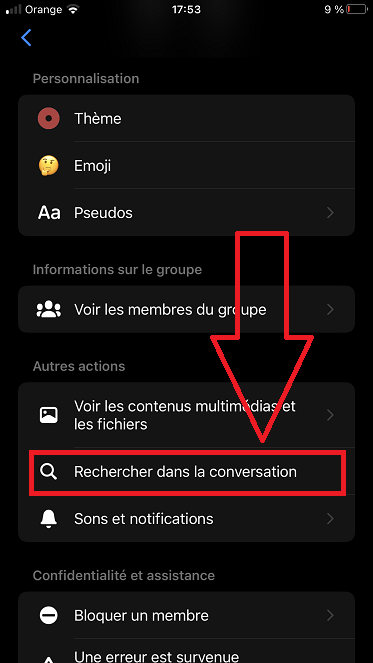Screen dimensions: 373x663
Task: Open Voir les membres du groupe
Action: click(x=186, y=310)
